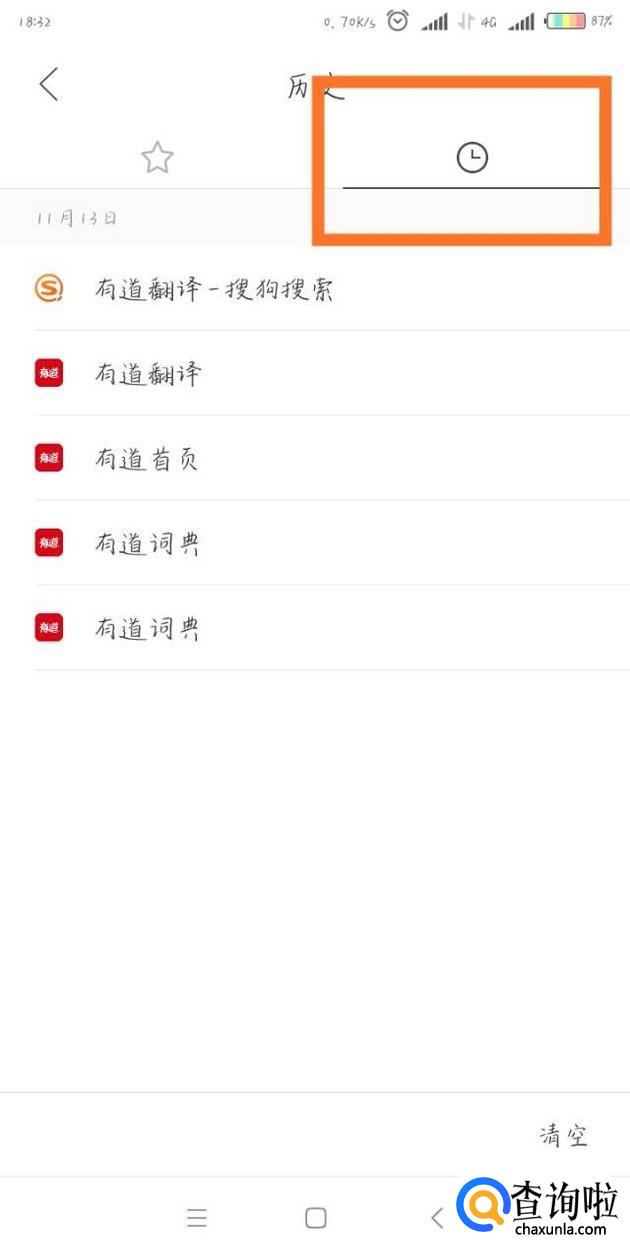This screenshot has width=630, height=1260.
Task: Open the 有道首页 history entry
Action: [x=315, y=458]
